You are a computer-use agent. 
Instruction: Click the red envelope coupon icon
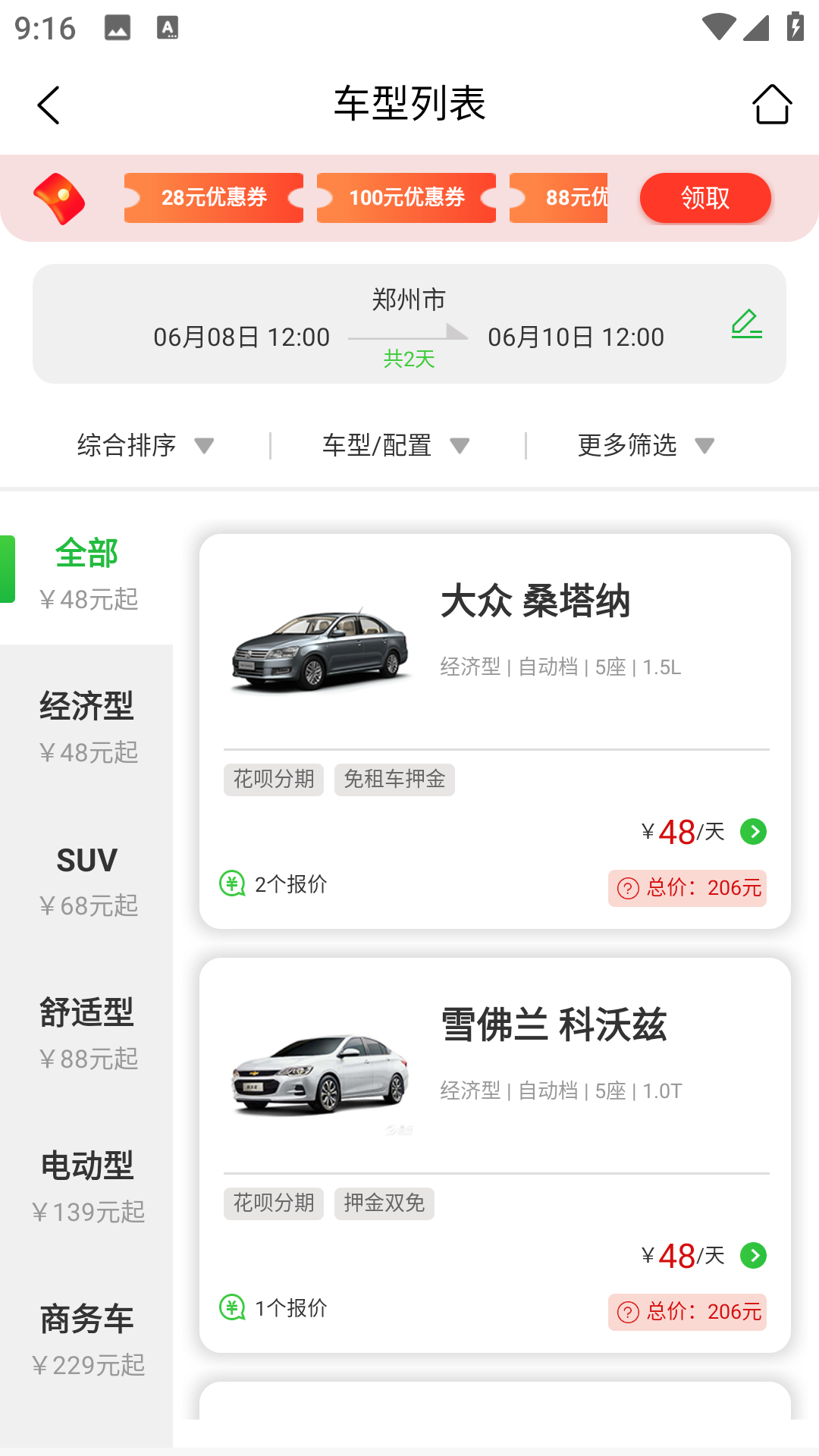pos(61,197)
